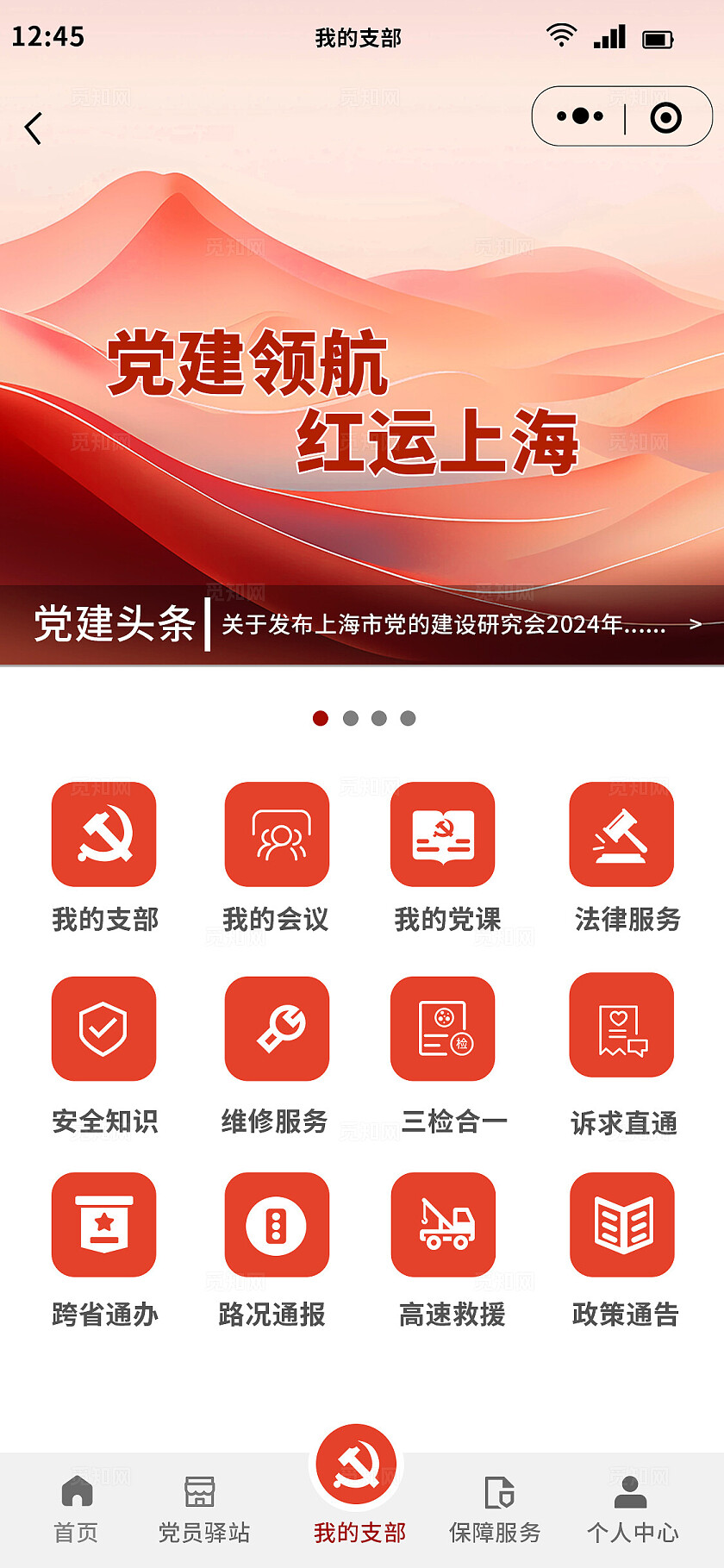The width and height of the screenshot is (724, 1568).
Task: Select the second carousel indicator dot
Action: [350, 717]
